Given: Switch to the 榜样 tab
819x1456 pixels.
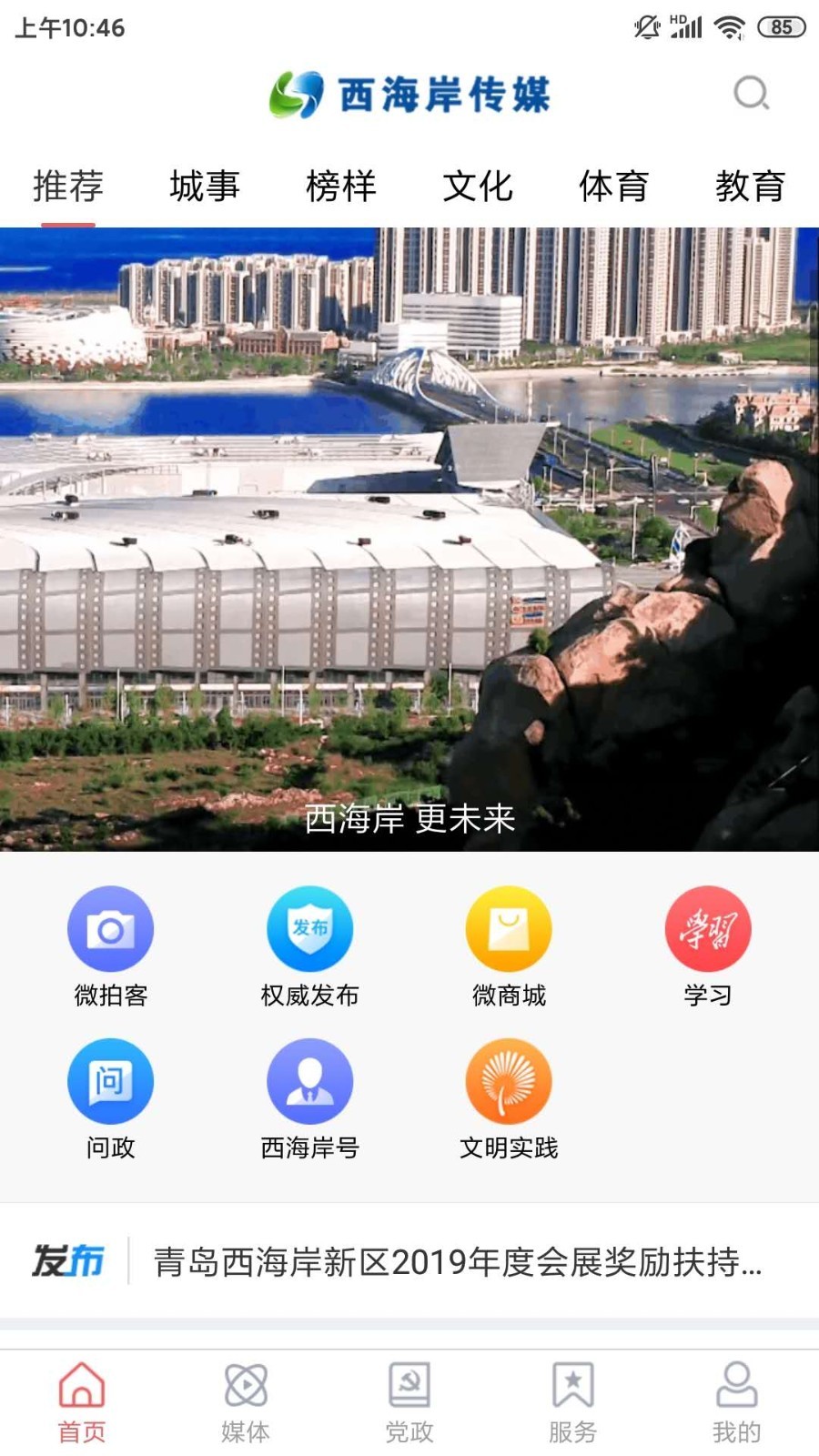Looking at the screenshot, I should (340, 187).
